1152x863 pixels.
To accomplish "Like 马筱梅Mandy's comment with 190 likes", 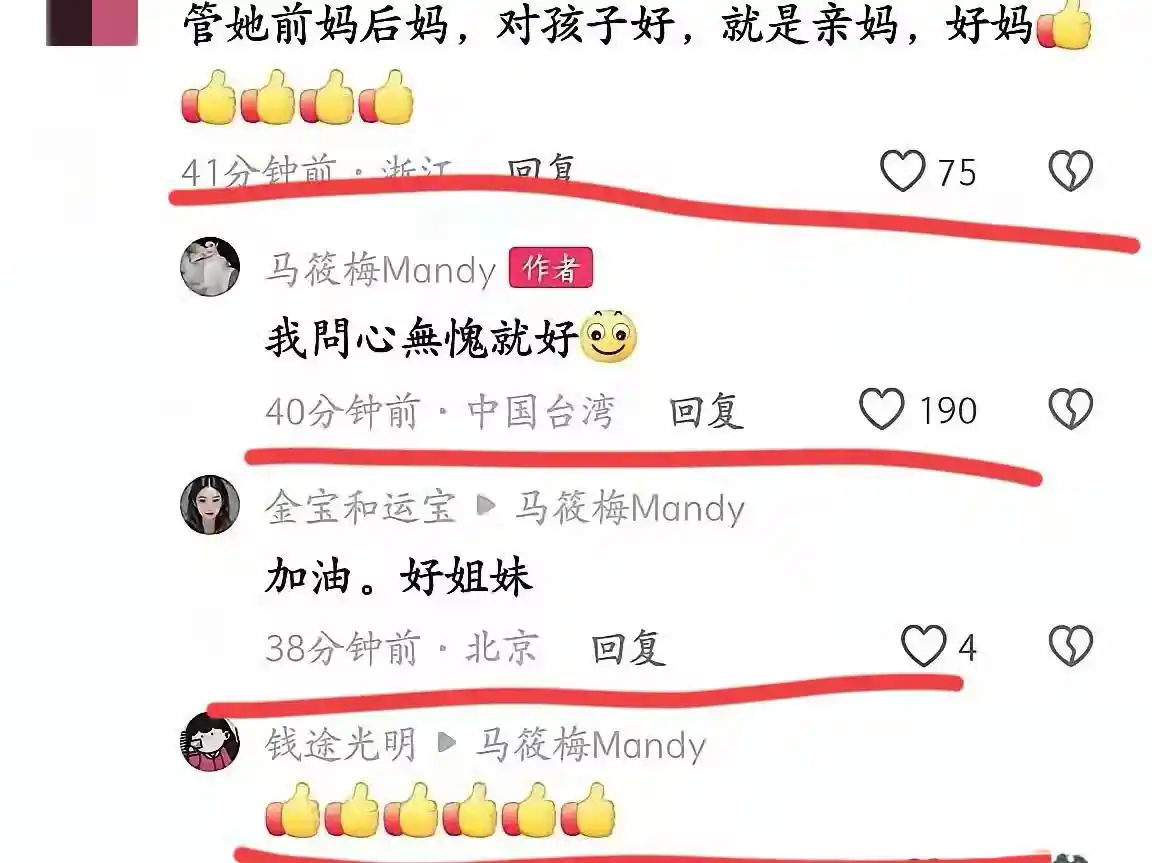I will click(882, 410).
